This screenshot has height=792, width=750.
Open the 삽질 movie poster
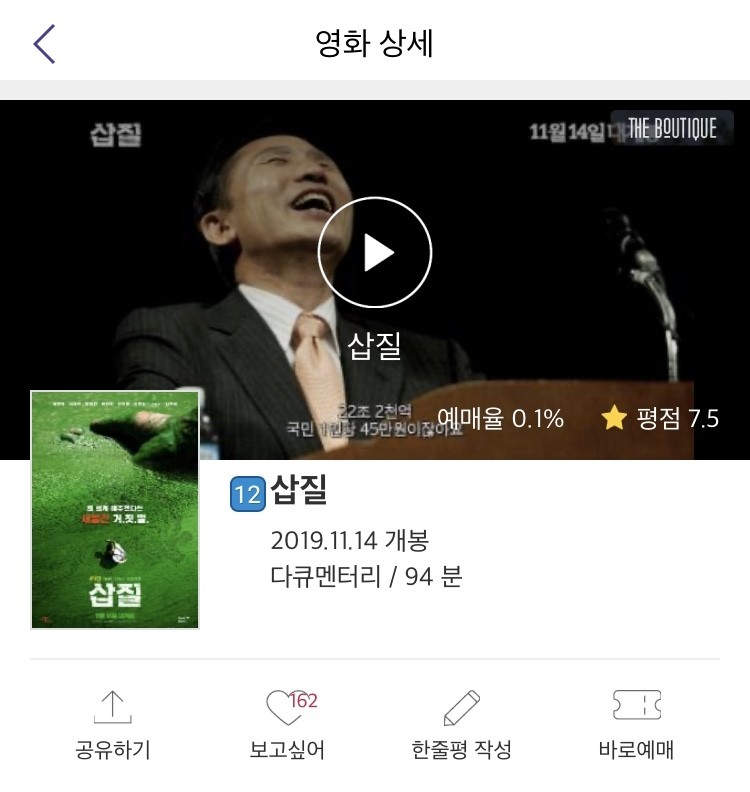click(115, 509)
